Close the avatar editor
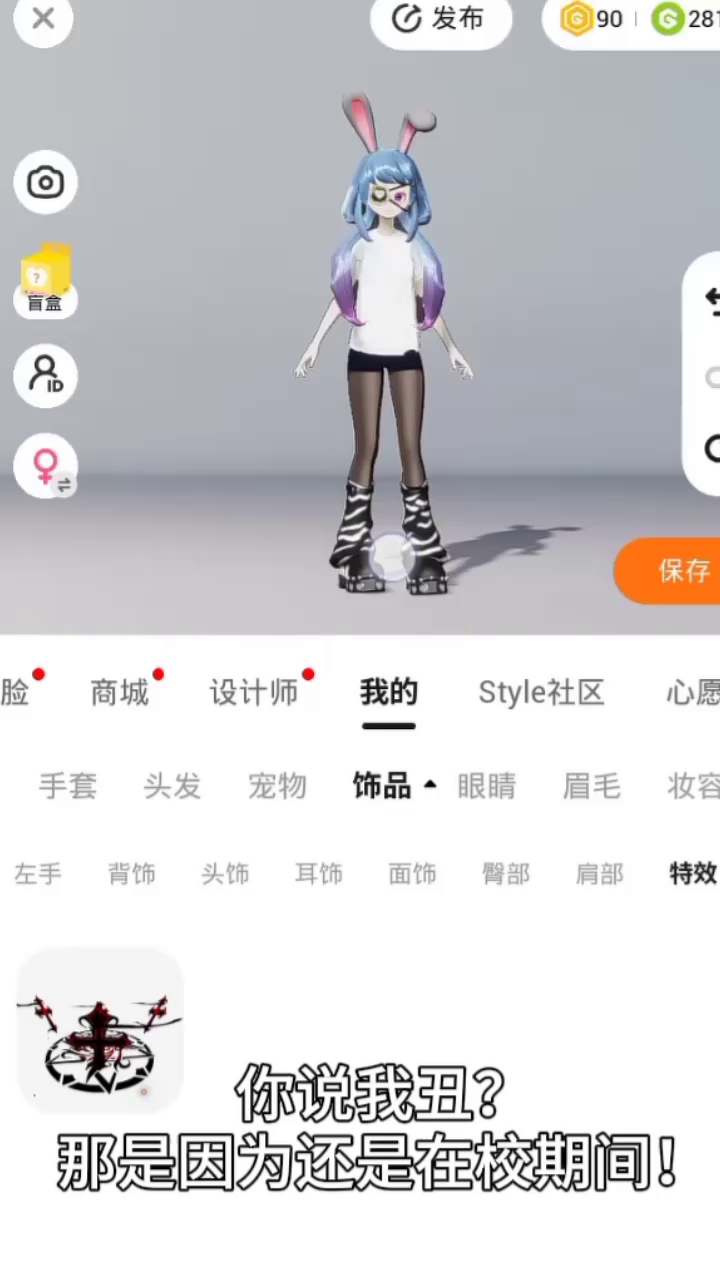Viewport: 720px width, 1280px height. pyautogui.click(x=43, y=18)
